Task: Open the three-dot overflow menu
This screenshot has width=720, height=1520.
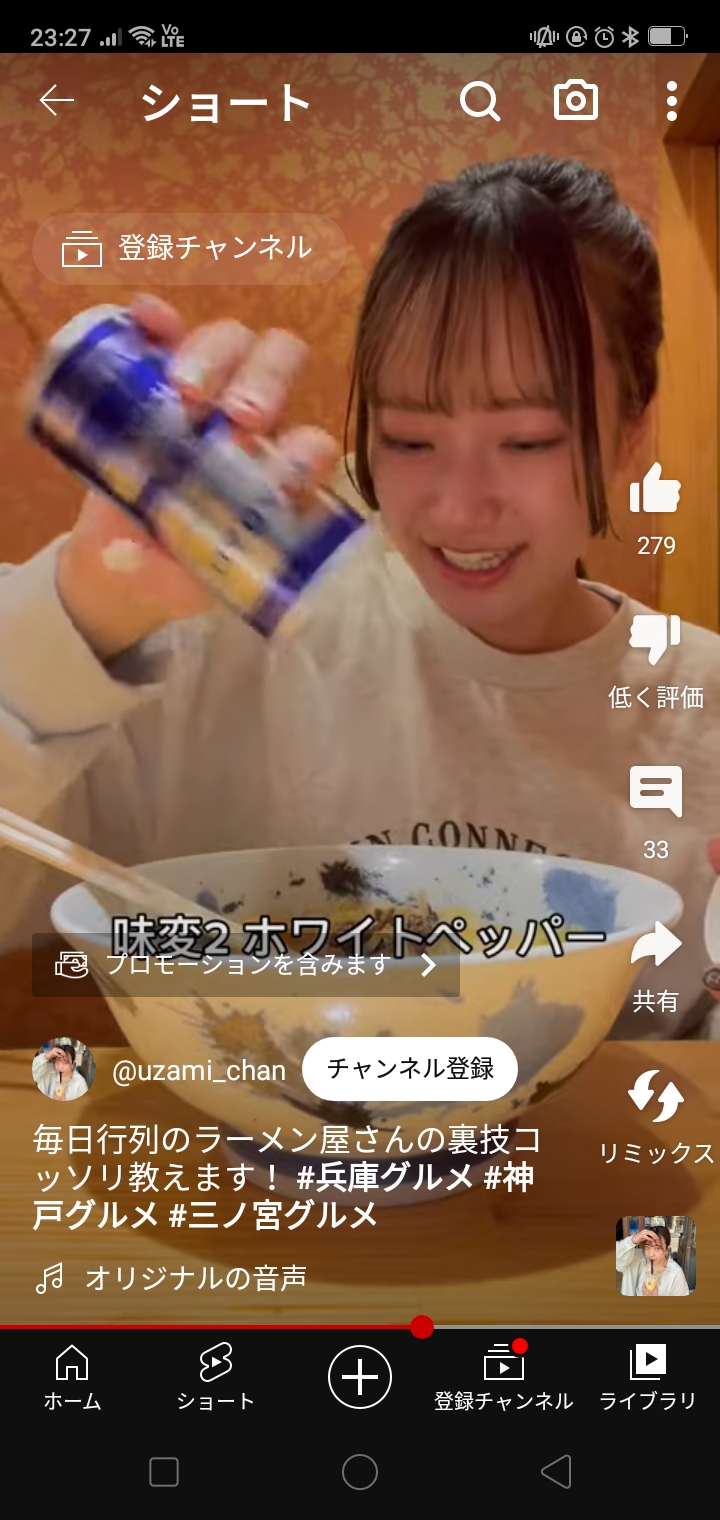Action: point(671,101)
